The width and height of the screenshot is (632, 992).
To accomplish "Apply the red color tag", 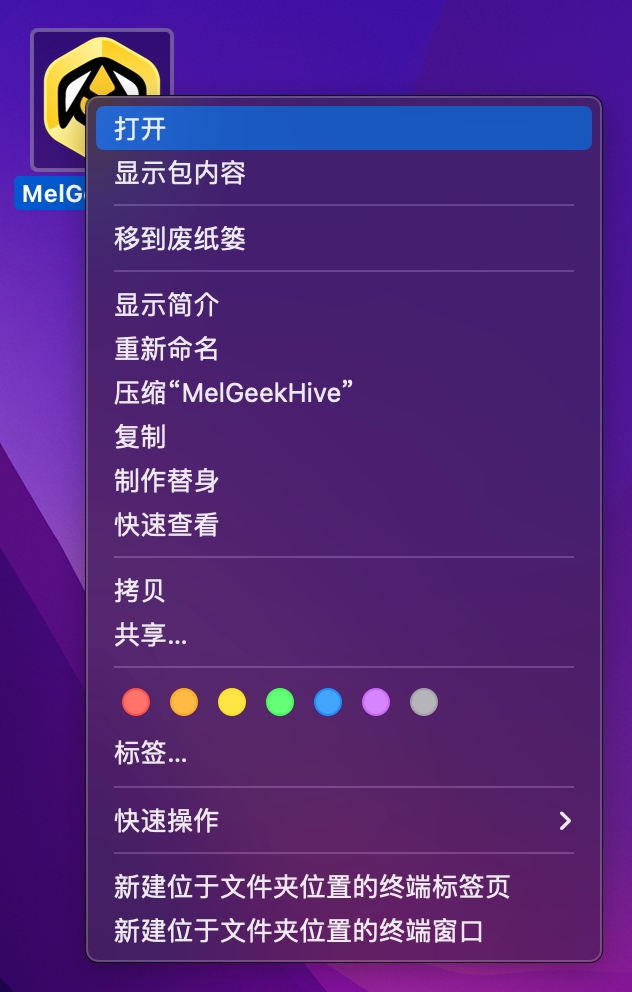I will point(136,702).
